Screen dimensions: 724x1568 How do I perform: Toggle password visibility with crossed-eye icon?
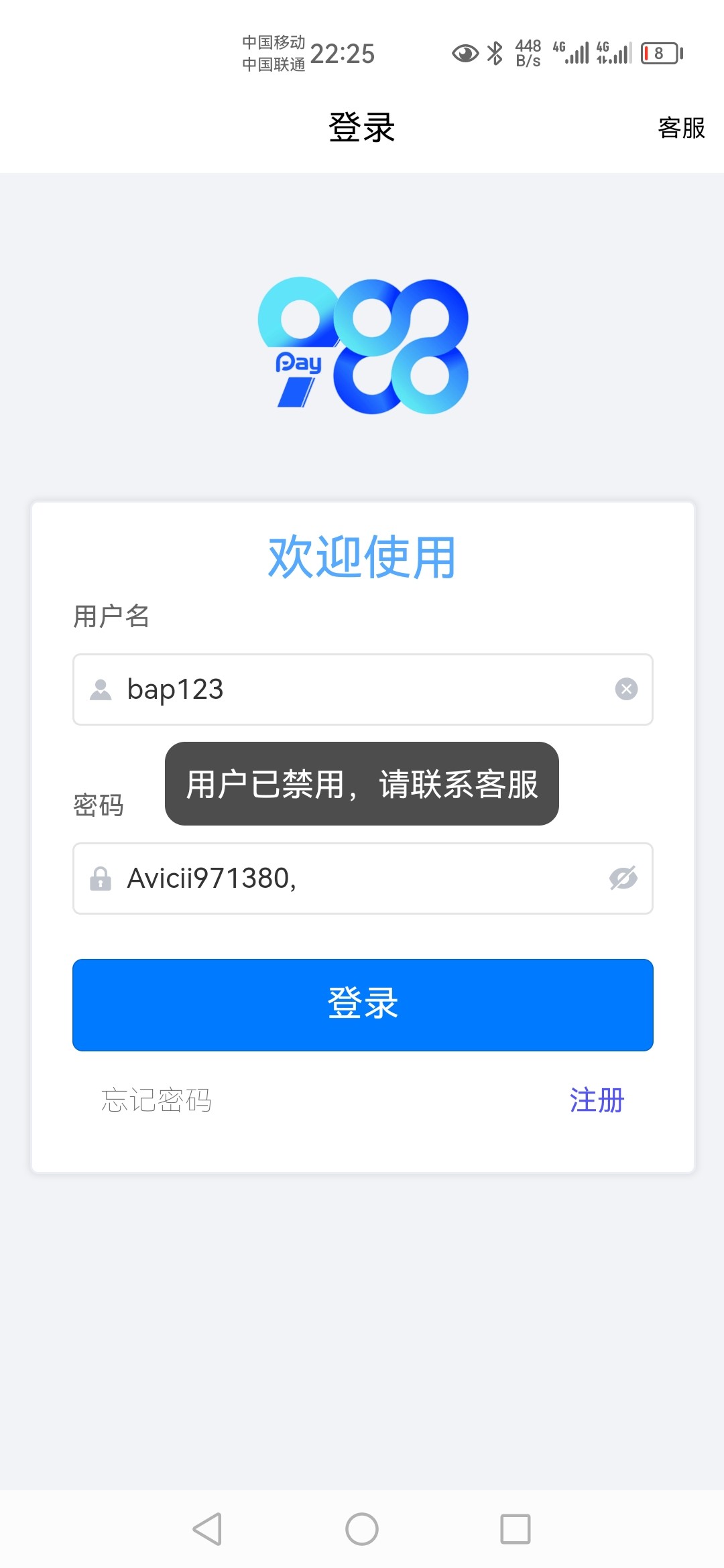[x=623, y=879]
